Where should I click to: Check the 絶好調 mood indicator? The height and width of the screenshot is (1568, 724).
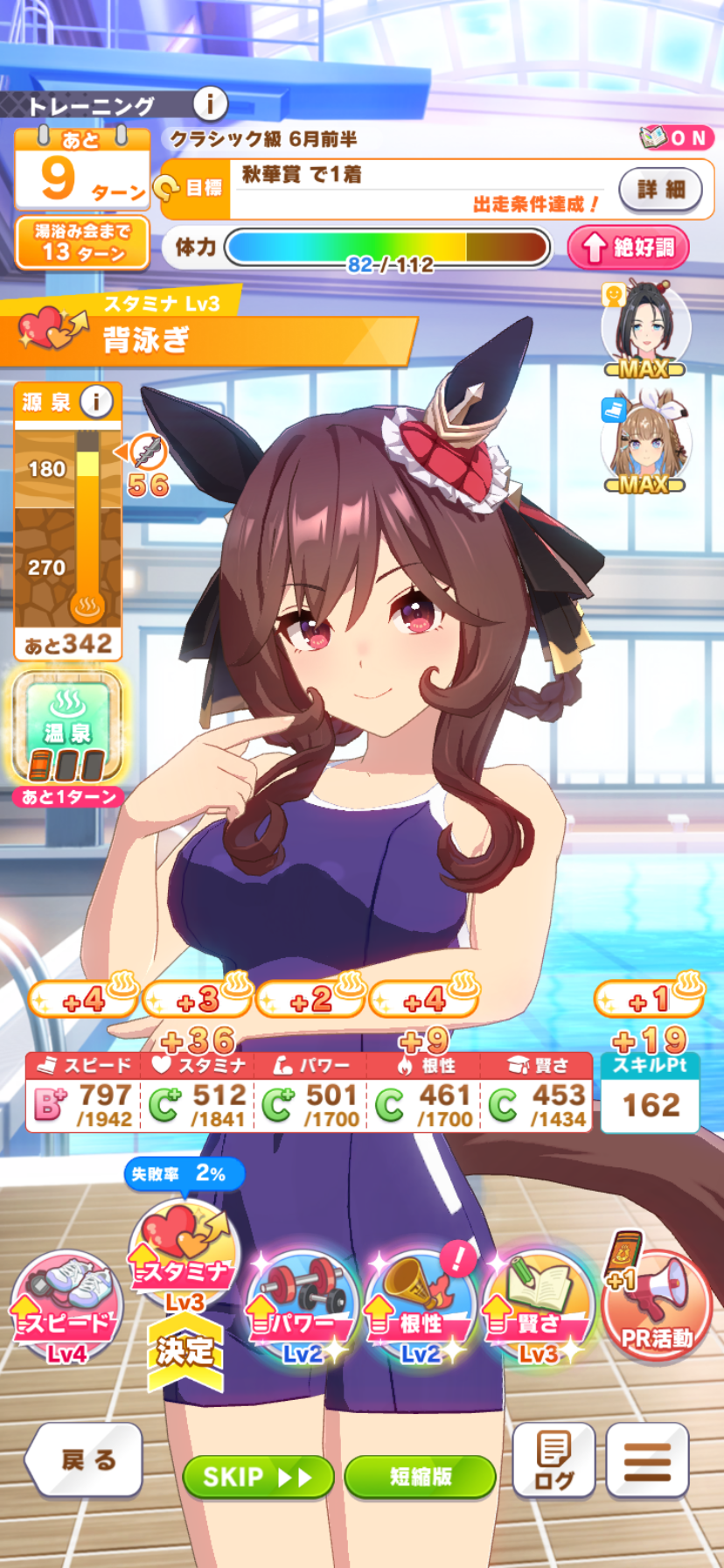pos(628,248)
